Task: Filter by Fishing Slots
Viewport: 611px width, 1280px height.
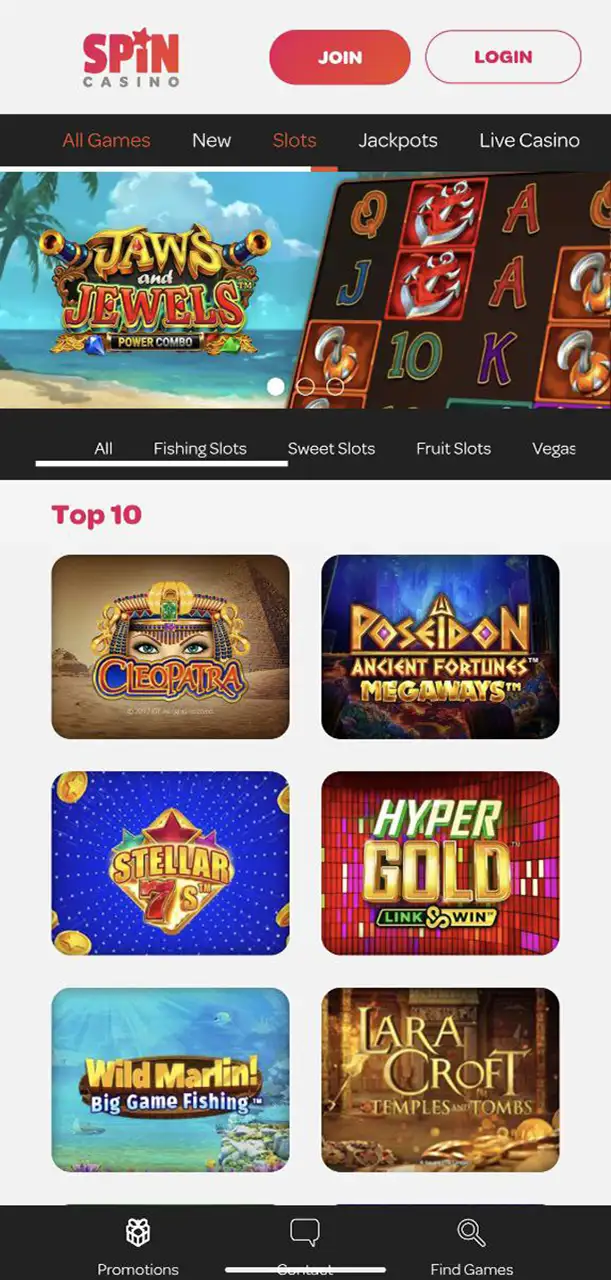Action: click(200, 449)
